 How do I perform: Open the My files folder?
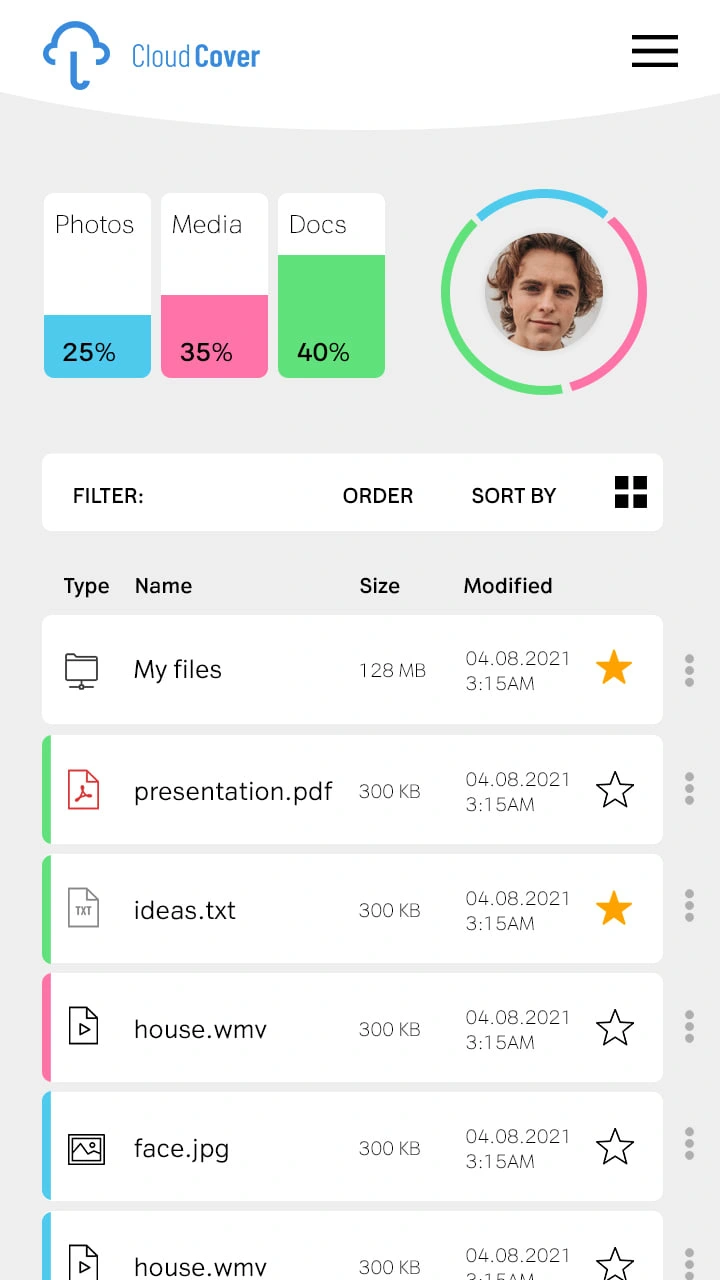tap(352, 670)
